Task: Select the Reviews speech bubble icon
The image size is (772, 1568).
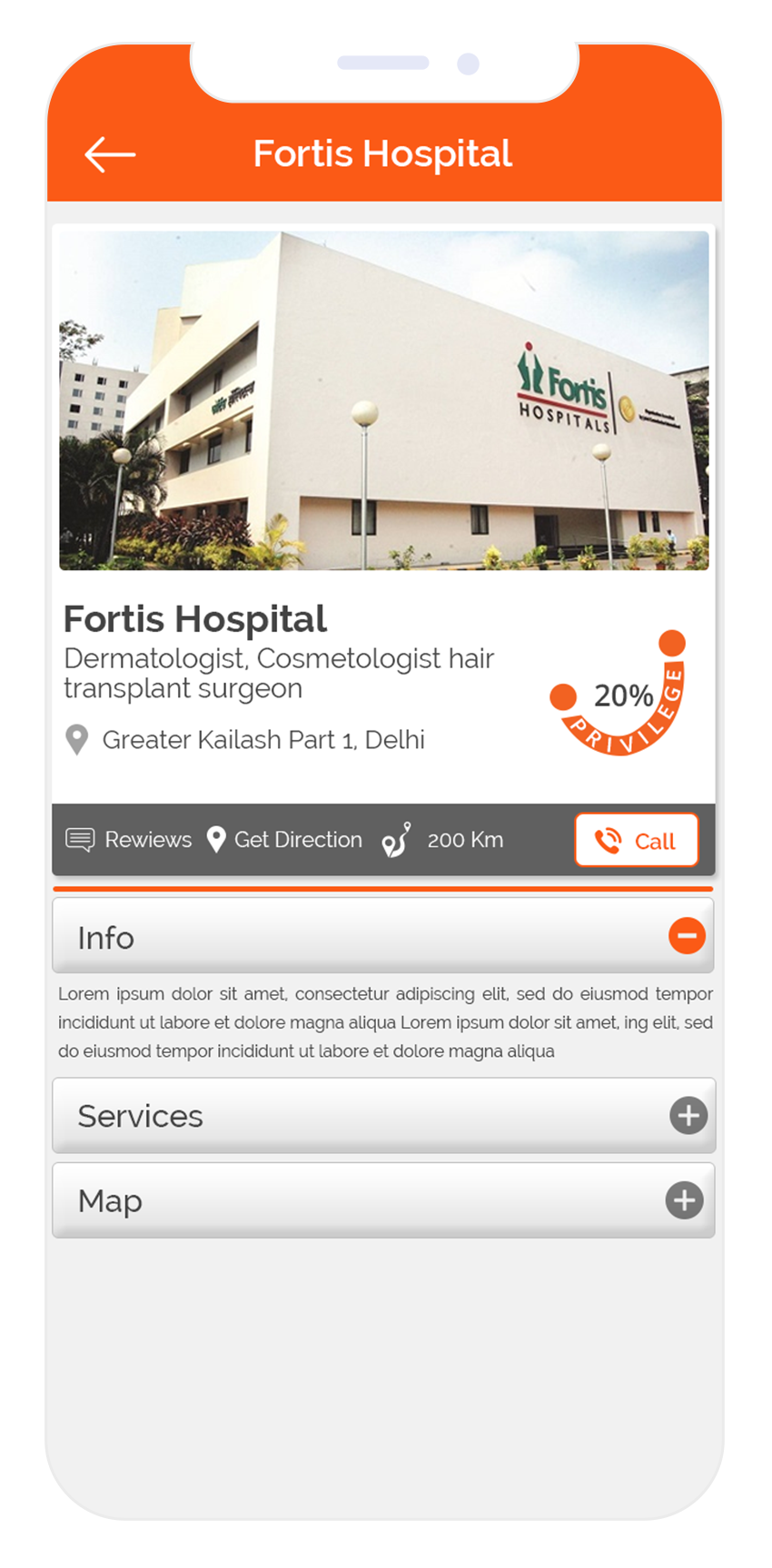Action: click(81, 839)
